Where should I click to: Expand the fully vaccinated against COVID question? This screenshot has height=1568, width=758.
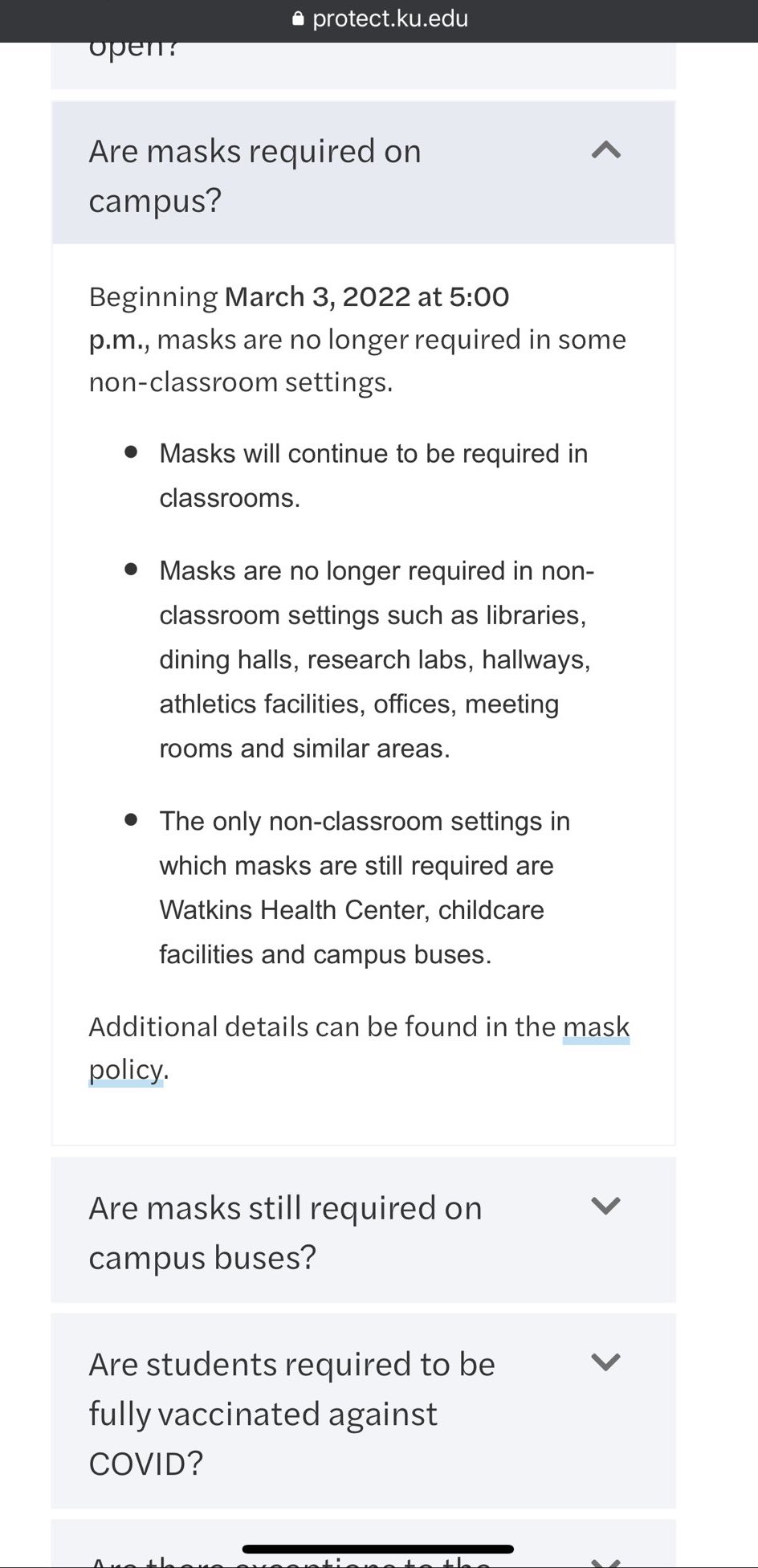click(363, 1411)
